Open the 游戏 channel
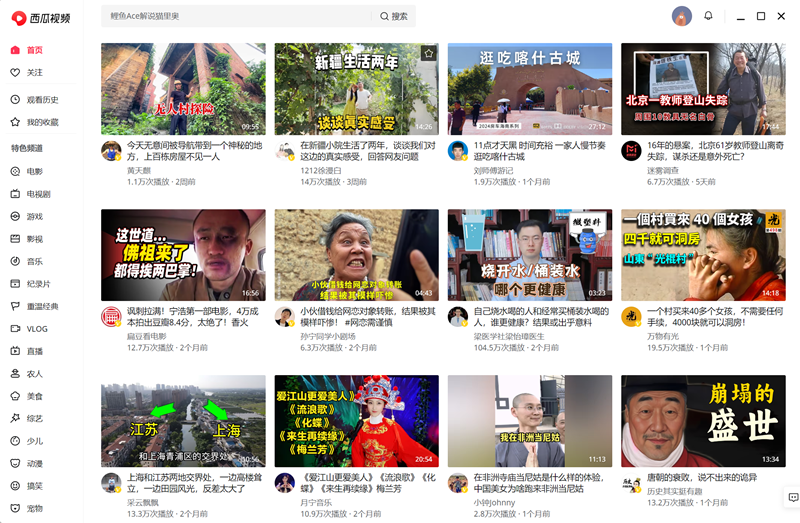 pyautogui.click(x=34, y=216)
